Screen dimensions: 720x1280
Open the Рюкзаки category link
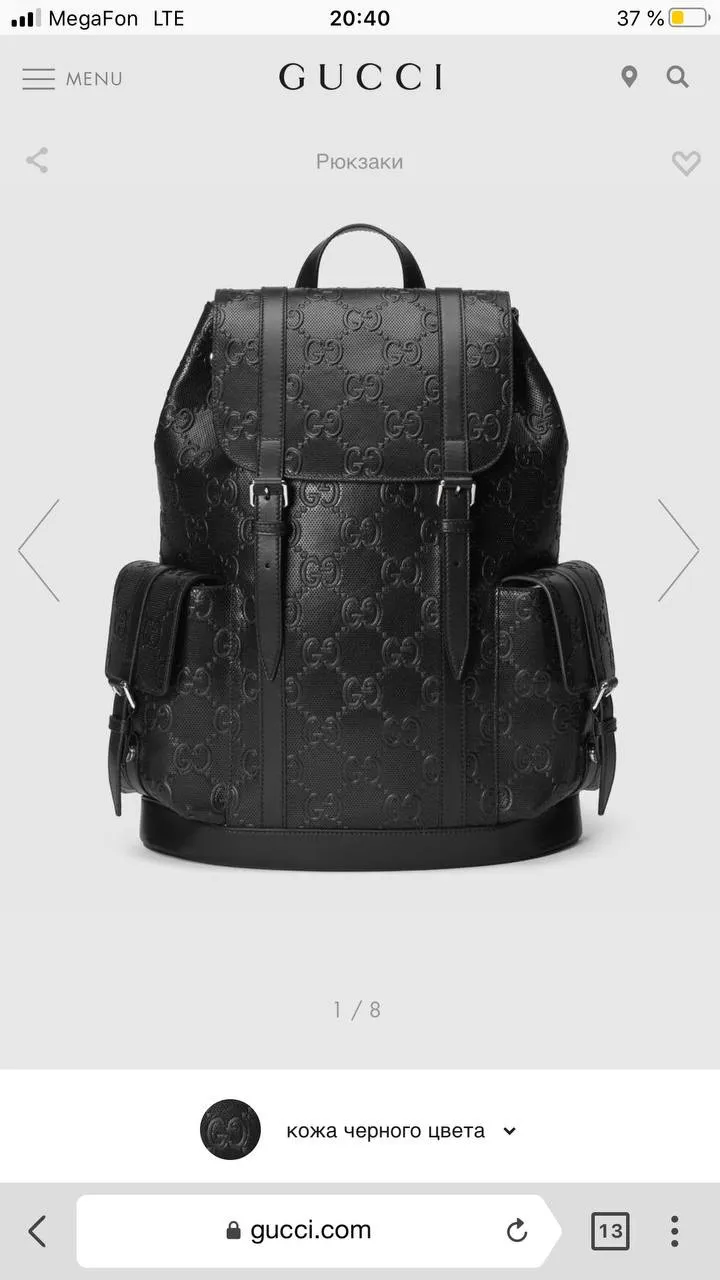point(359,161)
